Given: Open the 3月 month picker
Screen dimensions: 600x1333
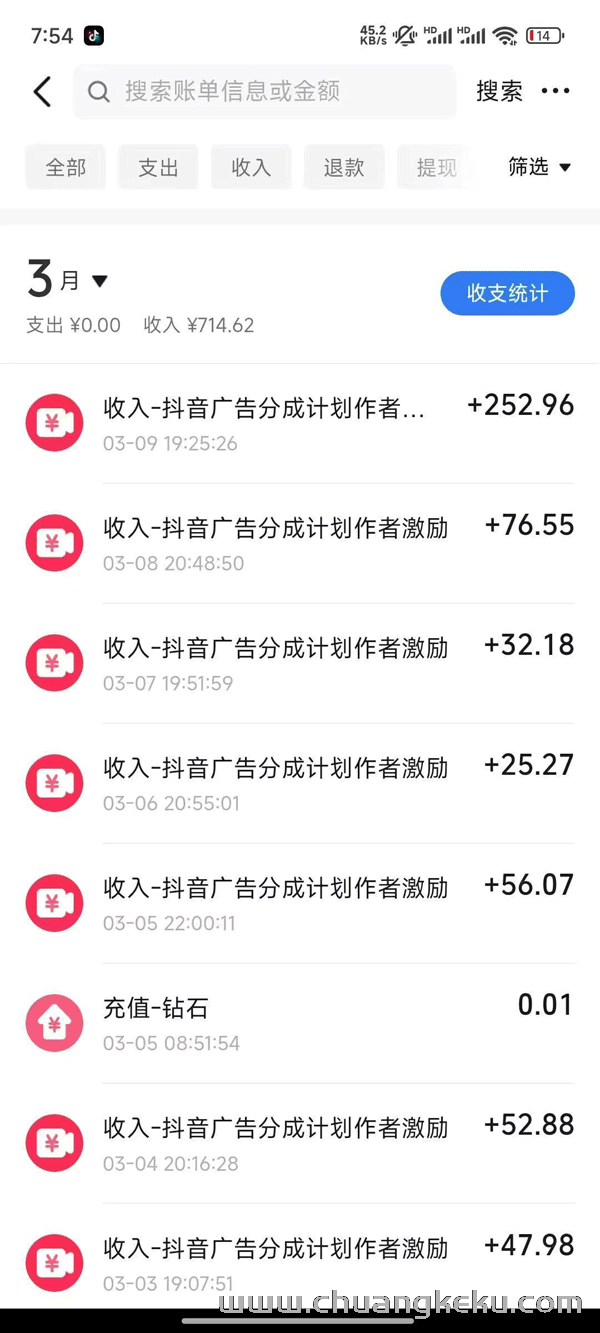Looking at the screenshot, I should click(x=67, y=281).
